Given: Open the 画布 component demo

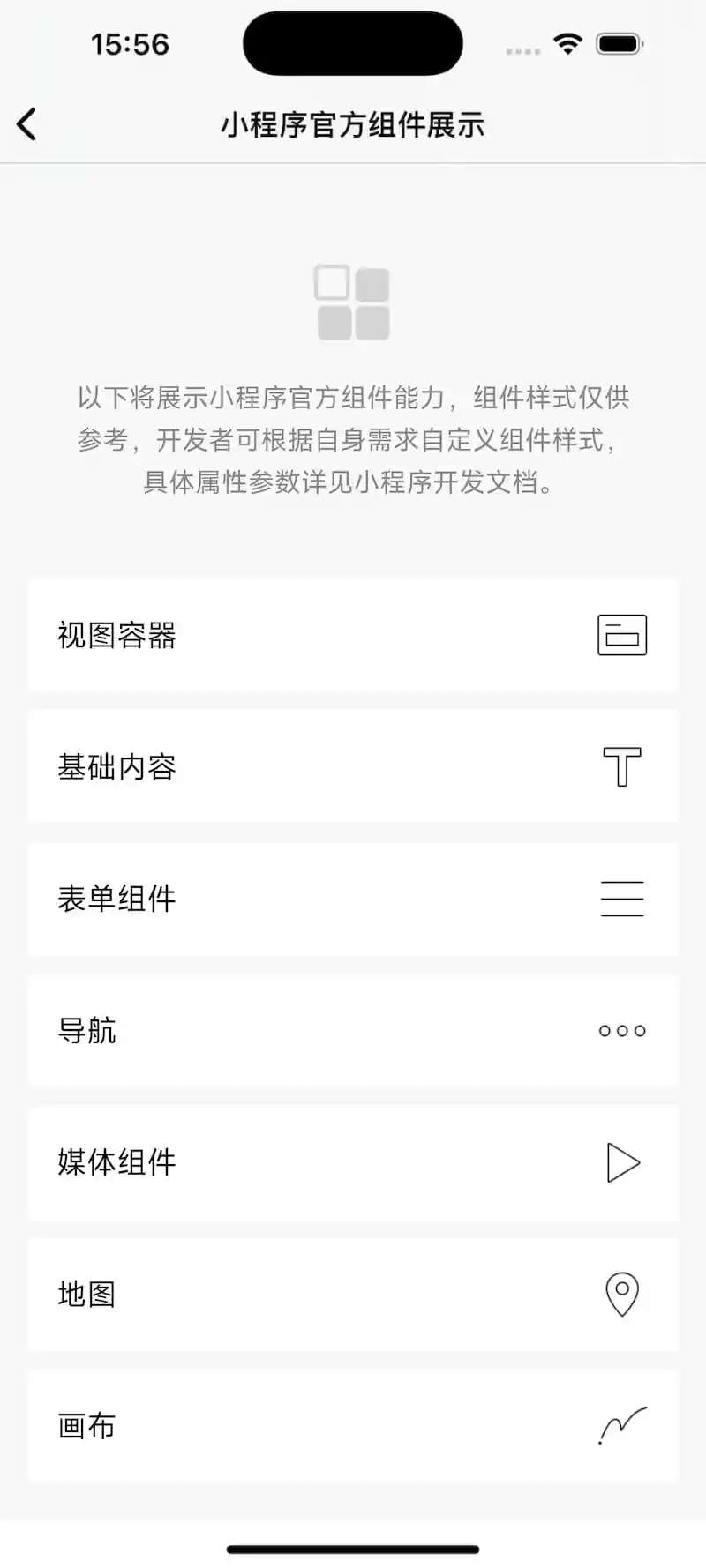Looking at the screenshot, I should click(353, 1425).
